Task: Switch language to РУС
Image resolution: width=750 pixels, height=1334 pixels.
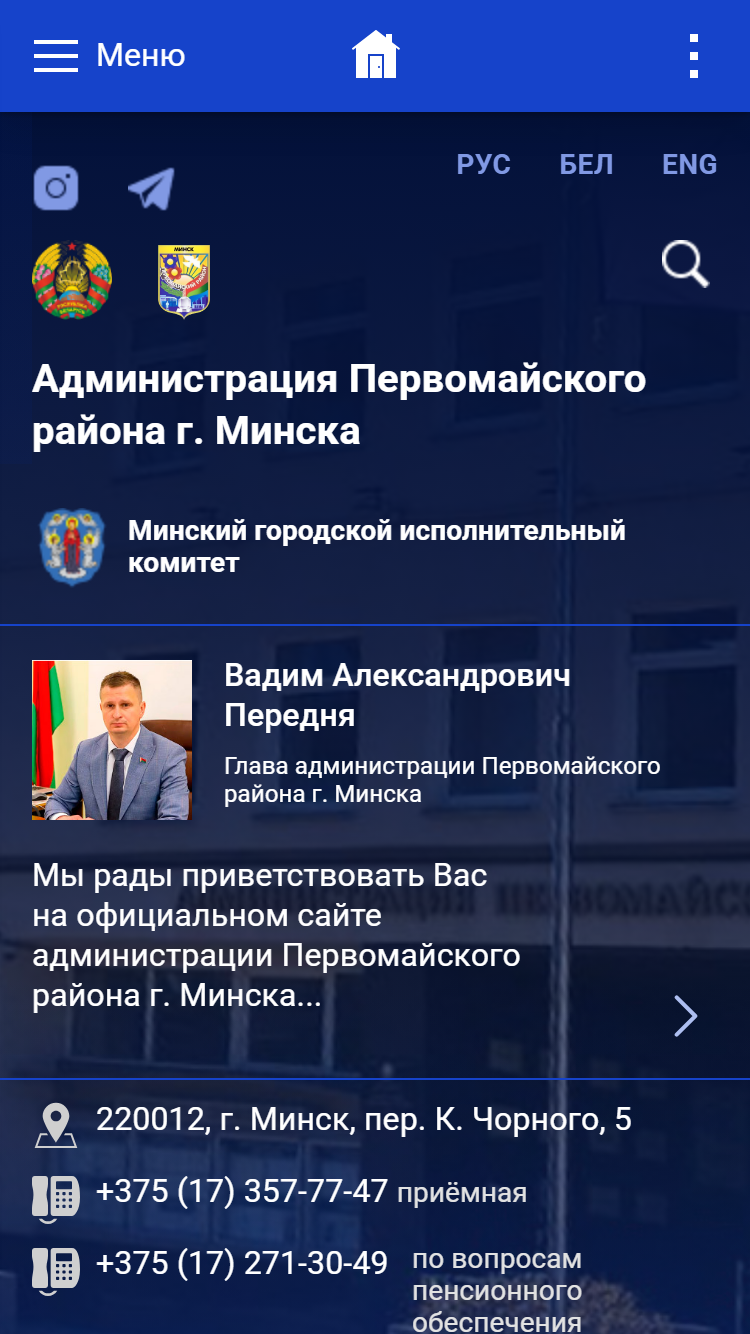Action: point(484,164)
